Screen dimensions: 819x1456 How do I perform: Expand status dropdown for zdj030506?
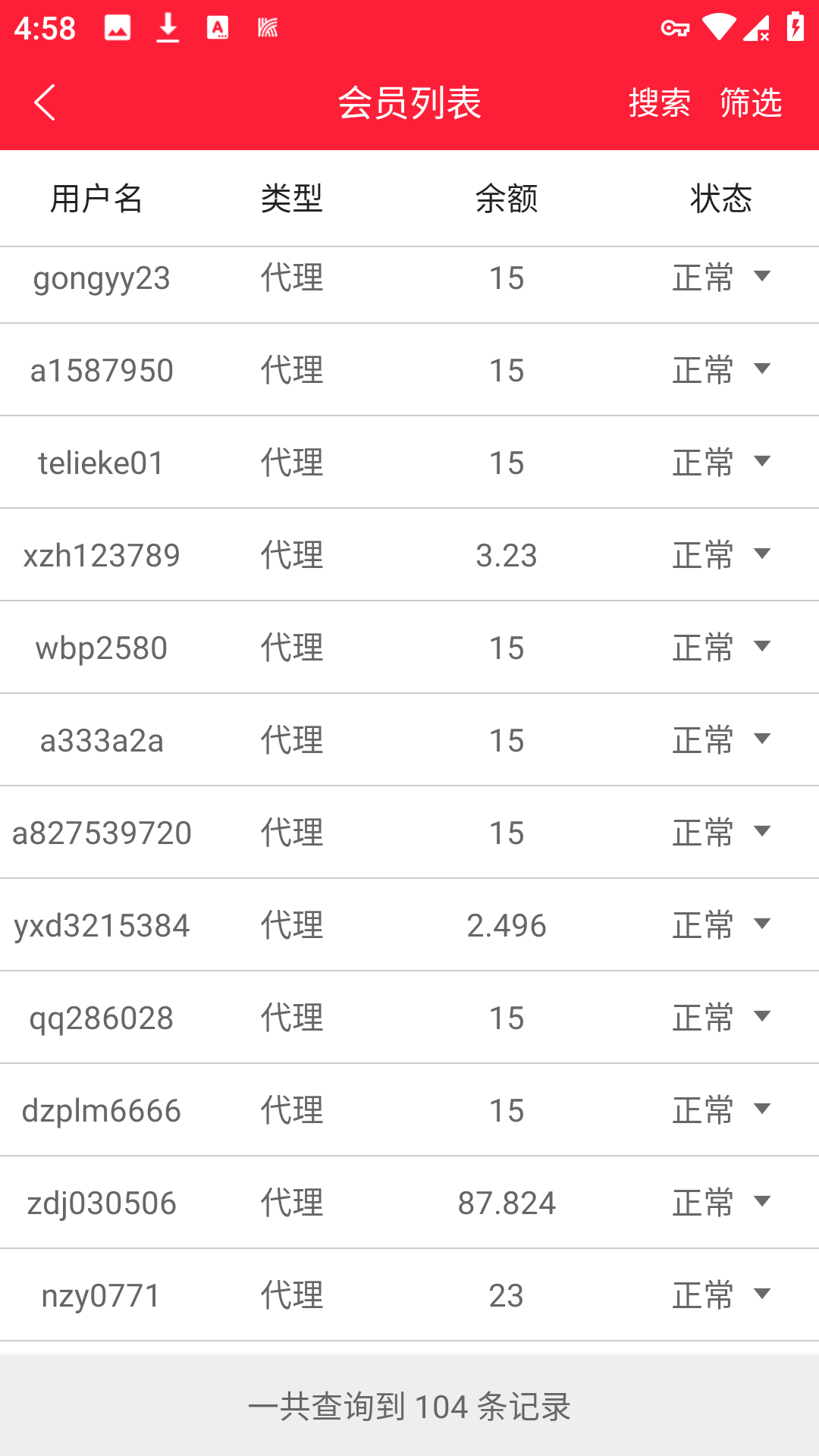pyautogui.click(x=721, y=1203)
